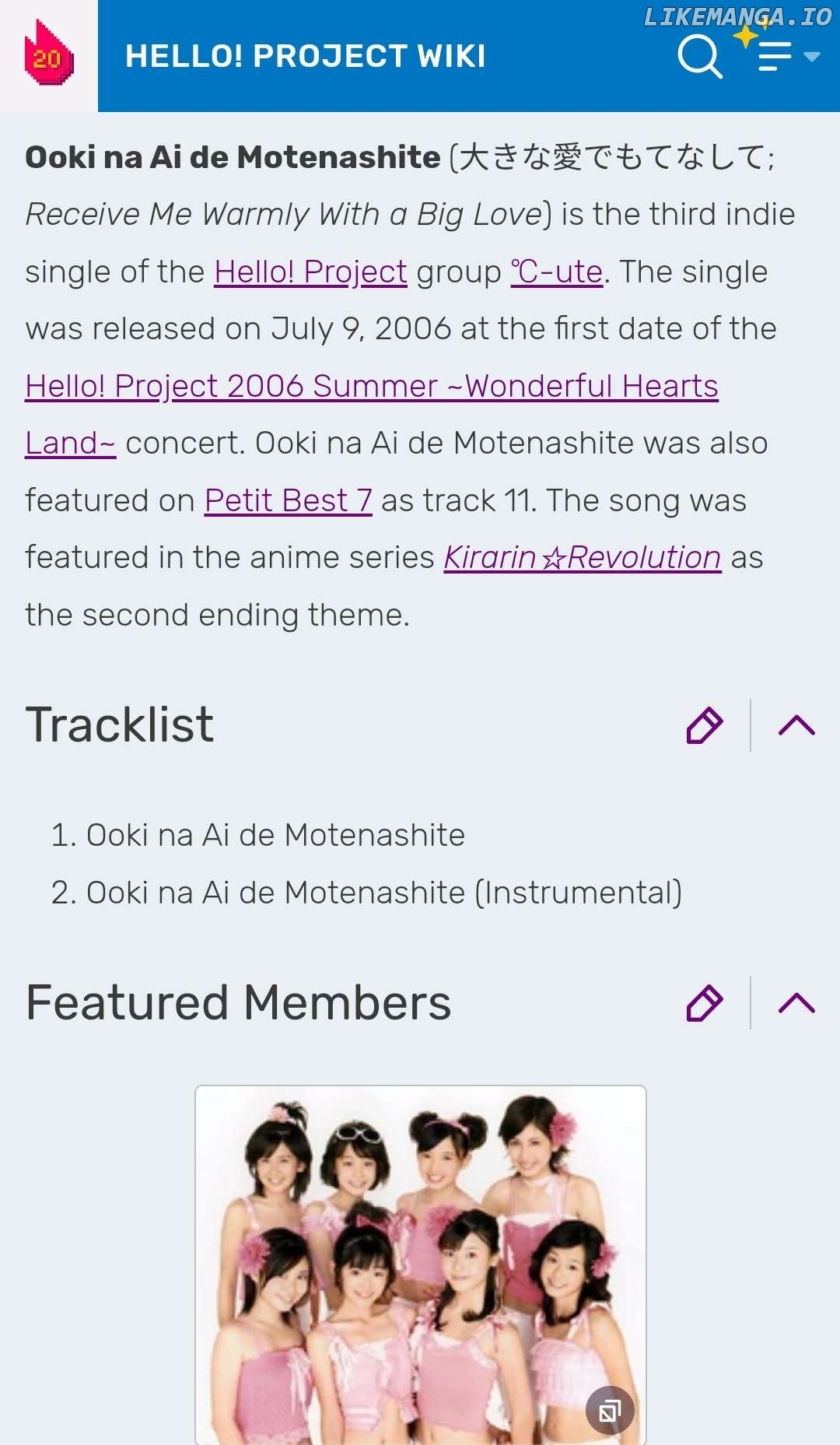Collapse the Featured Members section

click(x=796, y=1002)
